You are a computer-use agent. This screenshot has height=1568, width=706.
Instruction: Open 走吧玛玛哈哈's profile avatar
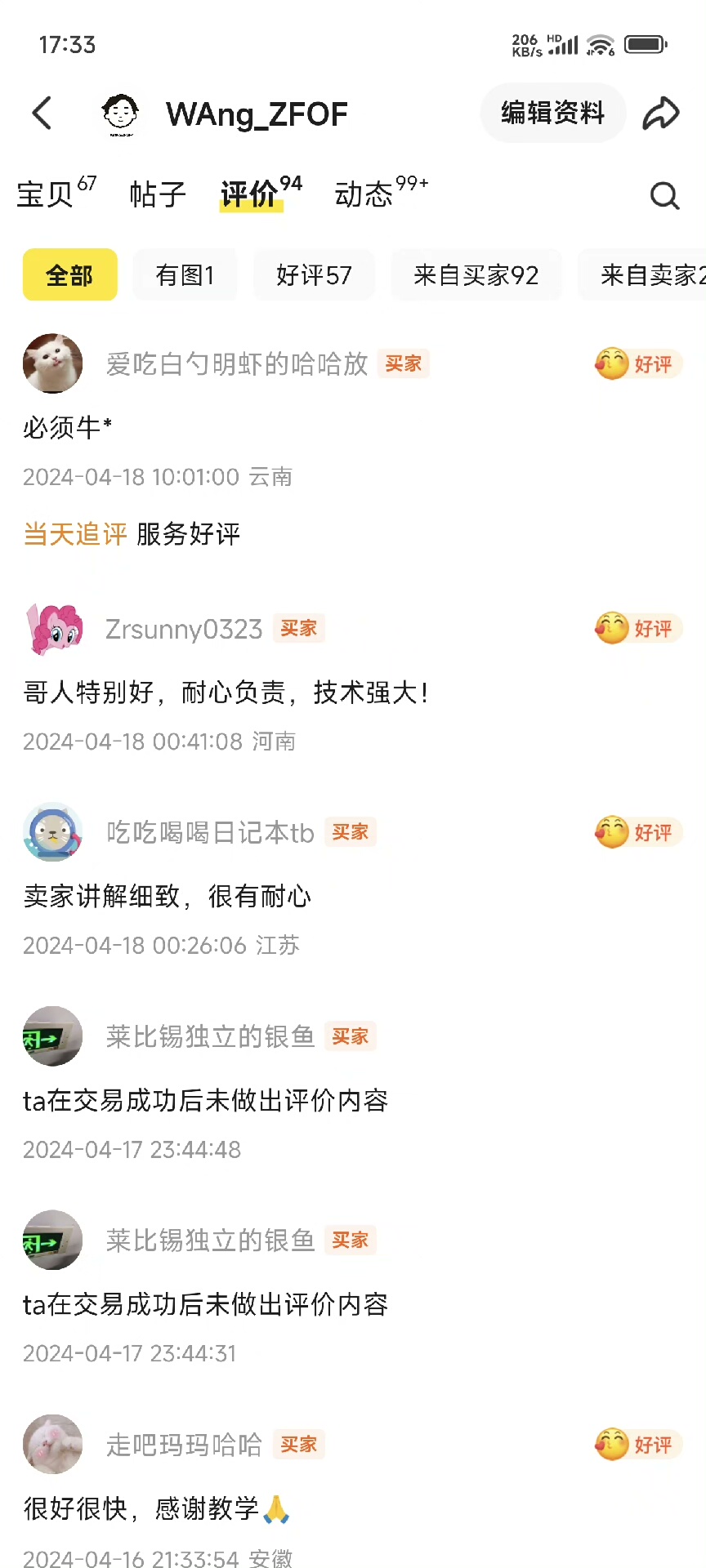52,1444
